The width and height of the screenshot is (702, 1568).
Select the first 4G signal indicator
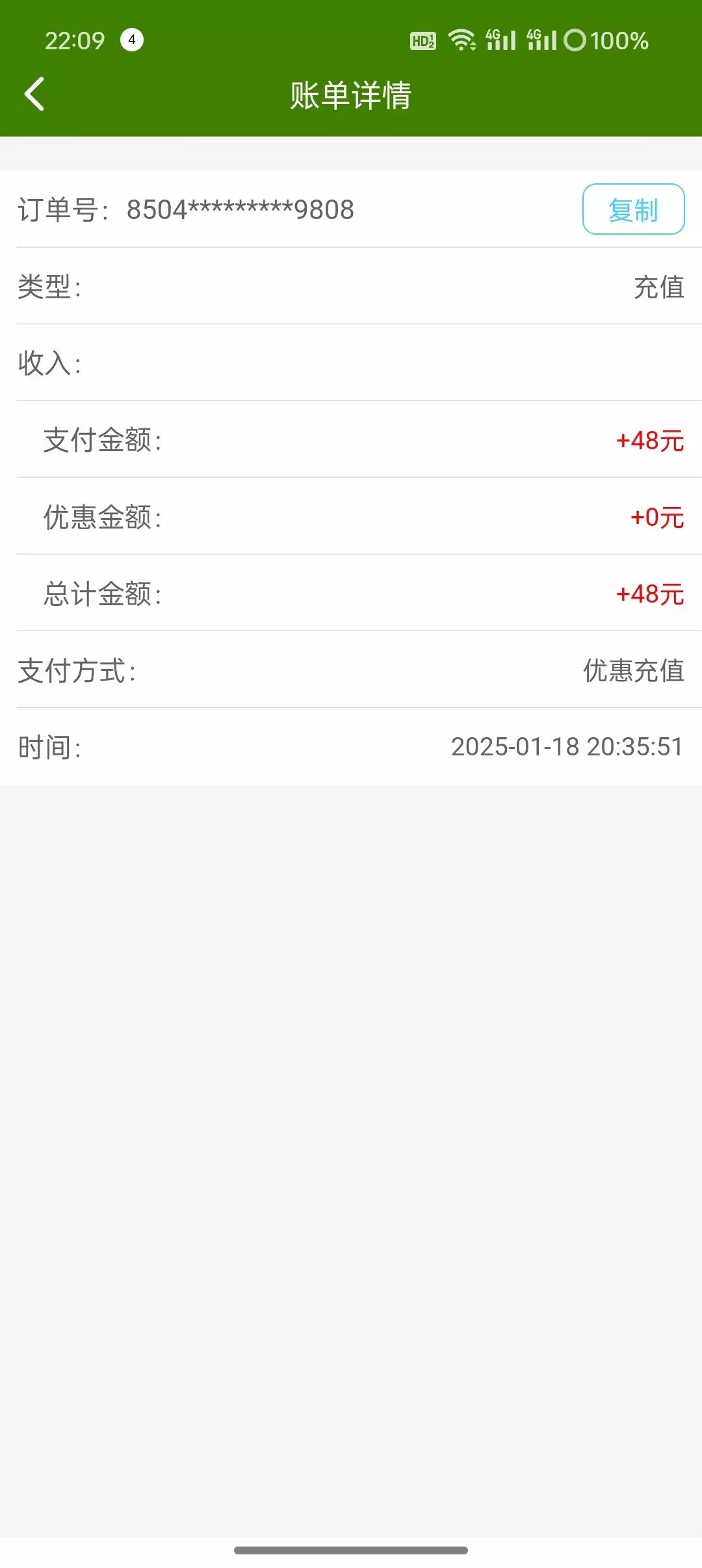pos(500,41)
